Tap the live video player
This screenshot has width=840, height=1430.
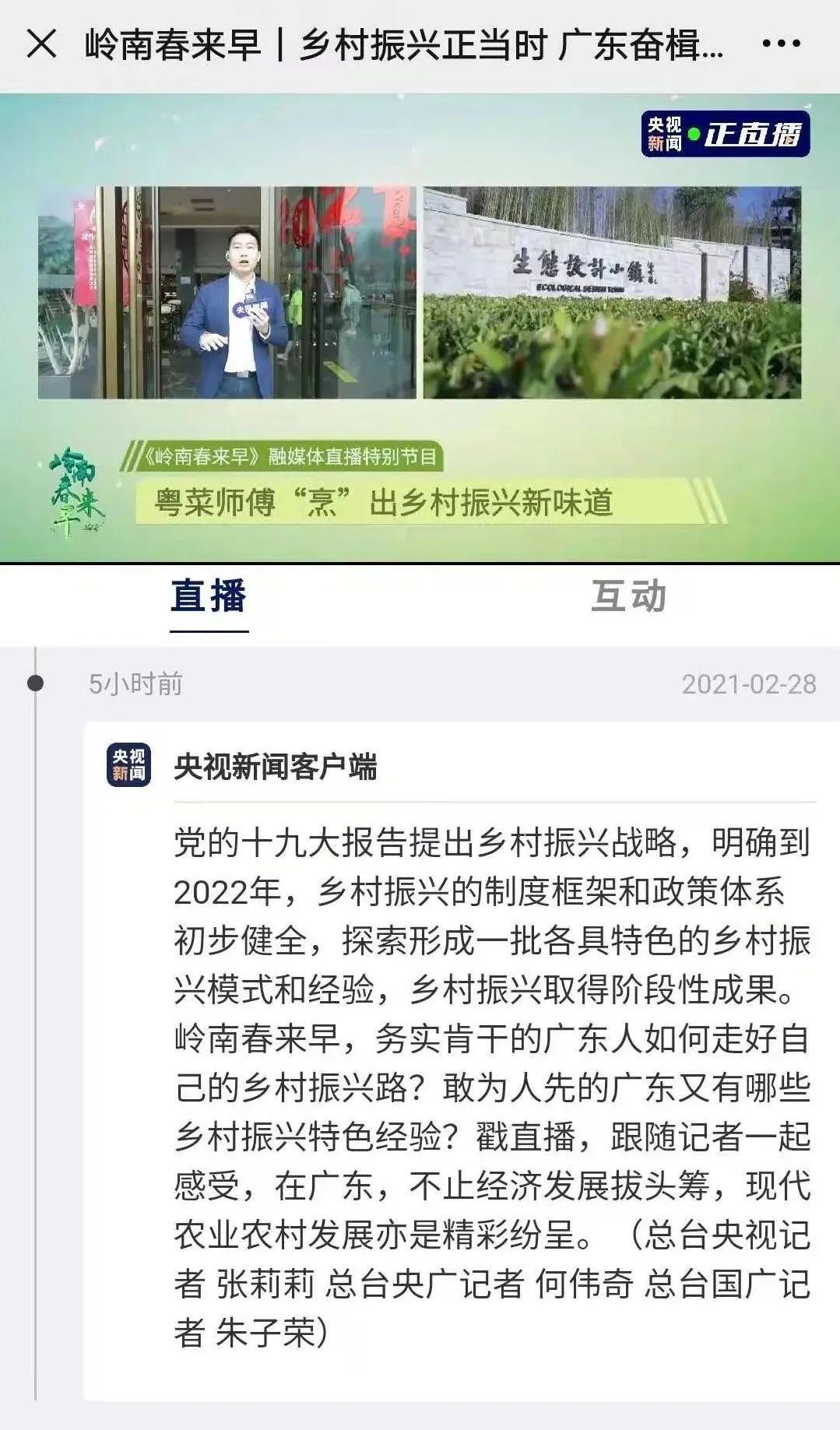[x=420, y=327]
